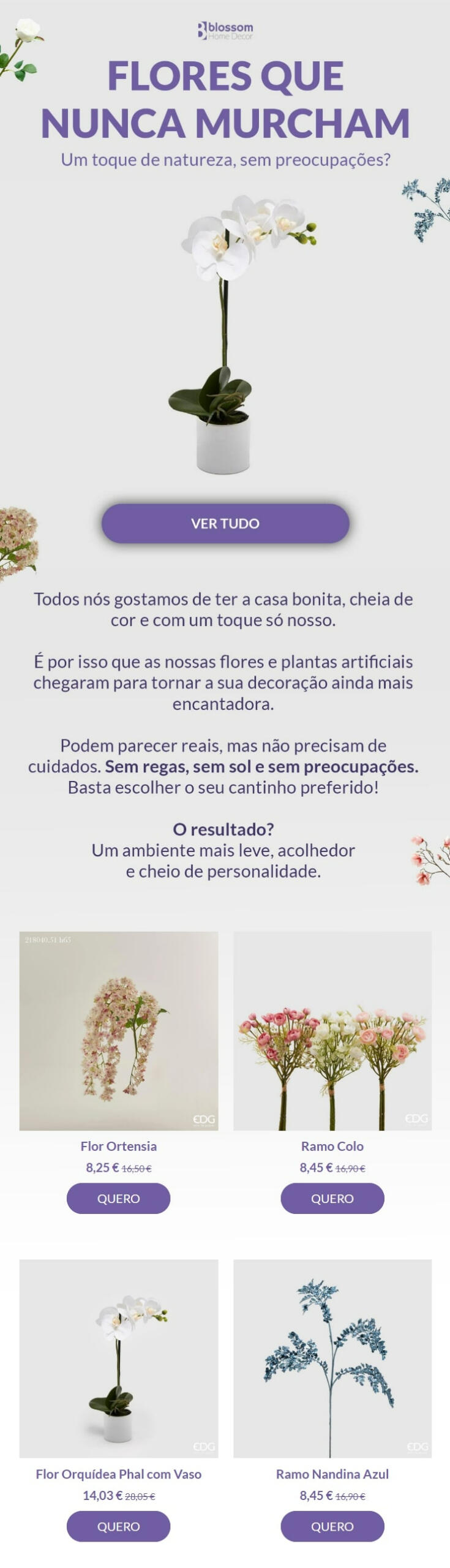The width and height of the screenshot is (450, 1568).
Task: View the Ramo Nandina Azul picture
Action: 332,1358
